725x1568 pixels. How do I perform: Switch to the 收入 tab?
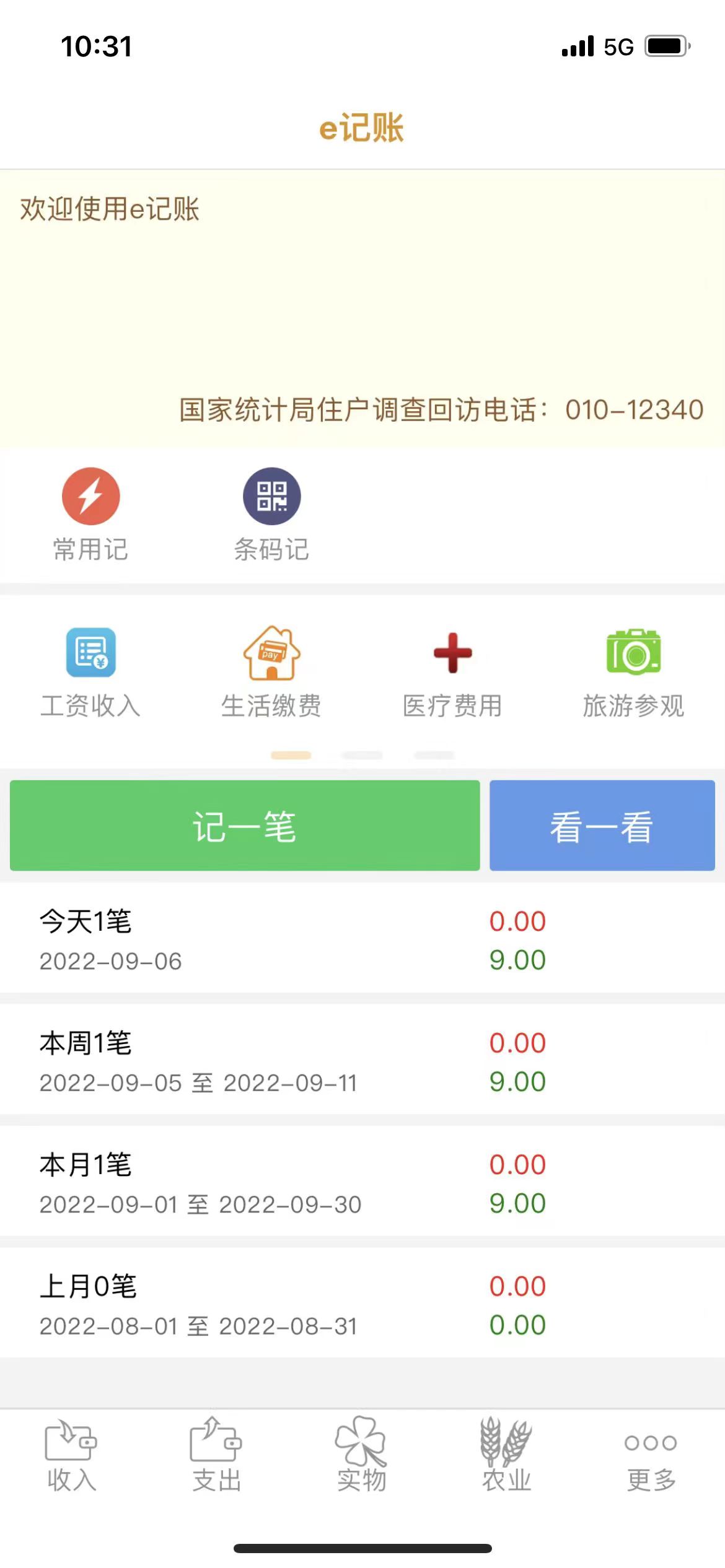pos(72,1455)
